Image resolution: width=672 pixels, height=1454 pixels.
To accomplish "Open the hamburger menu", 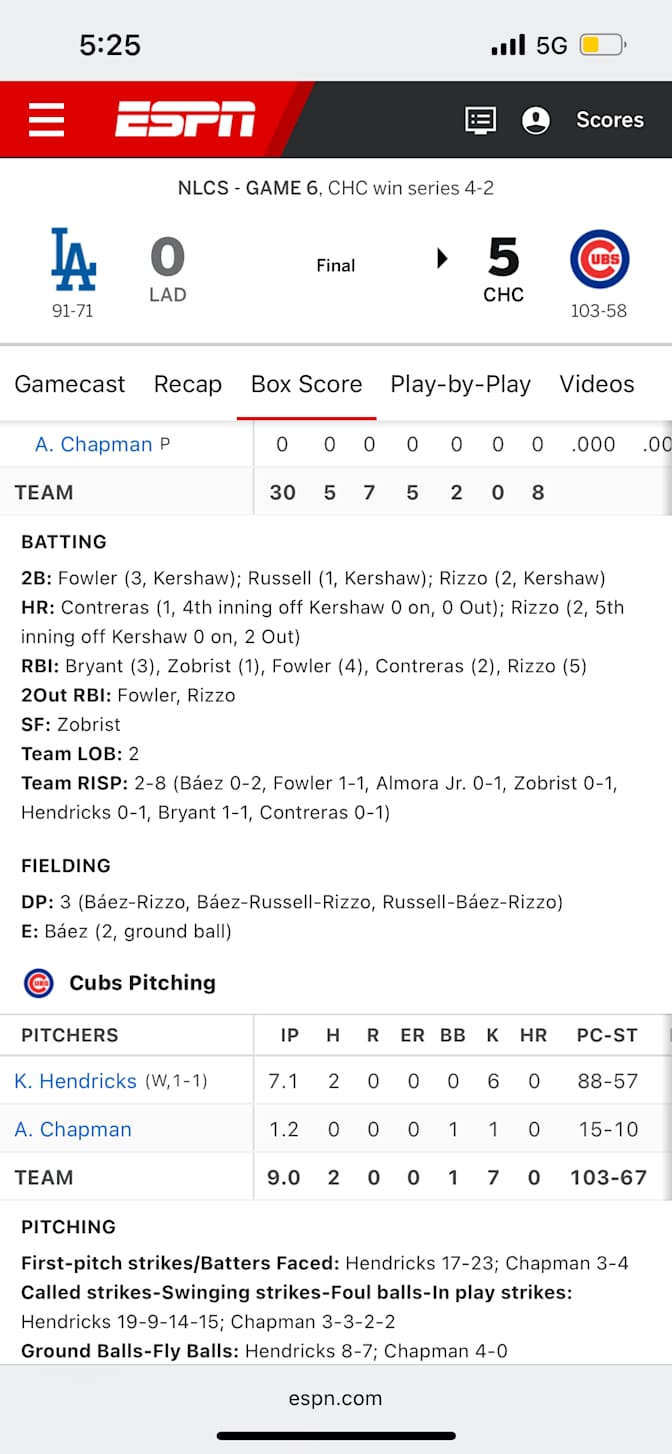I will 47,120.
